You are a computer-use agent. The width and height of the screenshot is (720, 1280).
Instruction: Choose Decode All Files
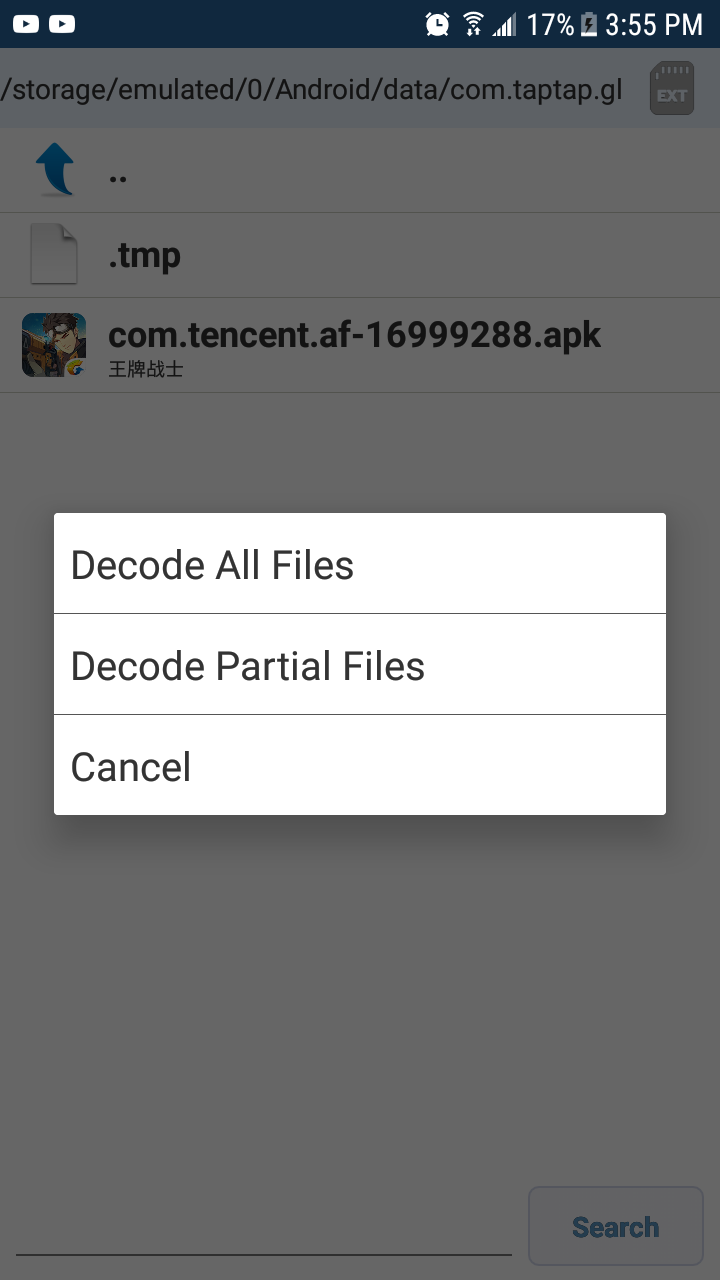[x=360, y=564]
